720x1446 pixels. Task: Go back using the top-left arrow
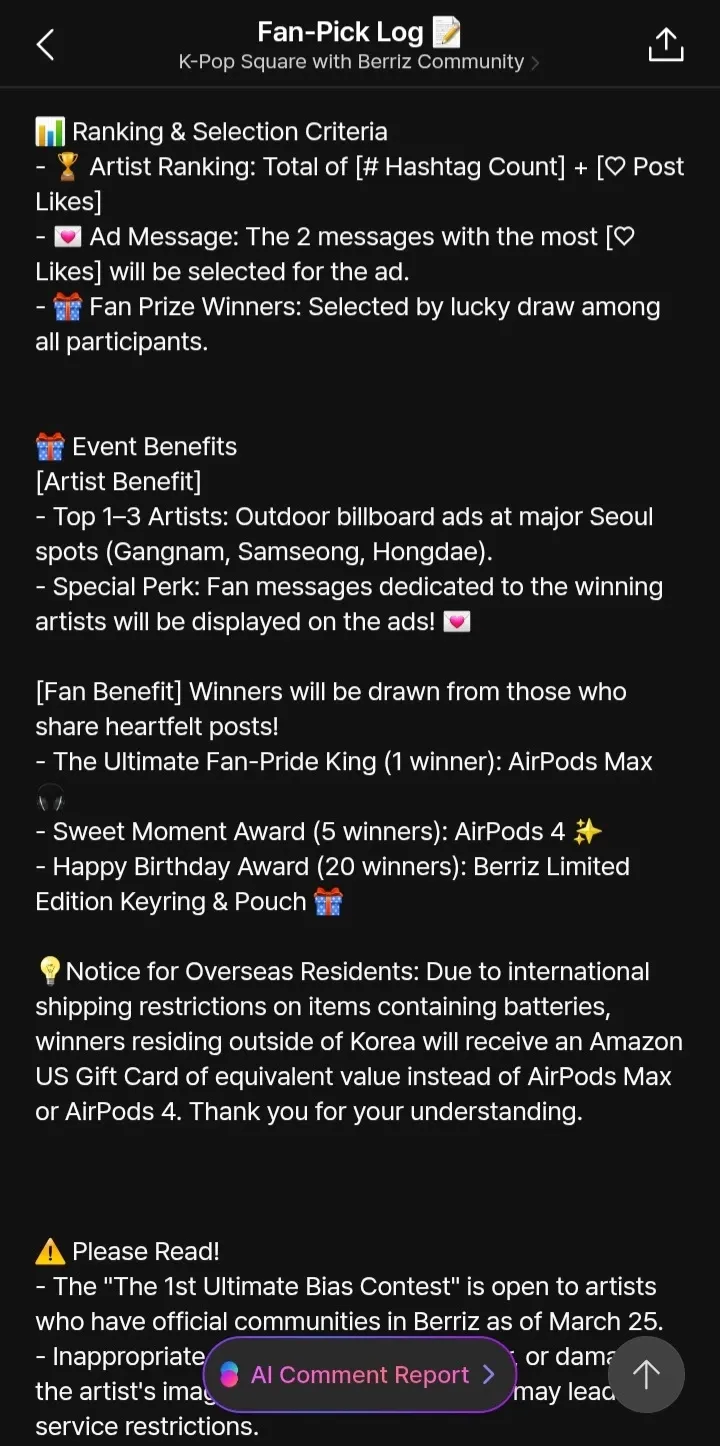pos(45,45)
